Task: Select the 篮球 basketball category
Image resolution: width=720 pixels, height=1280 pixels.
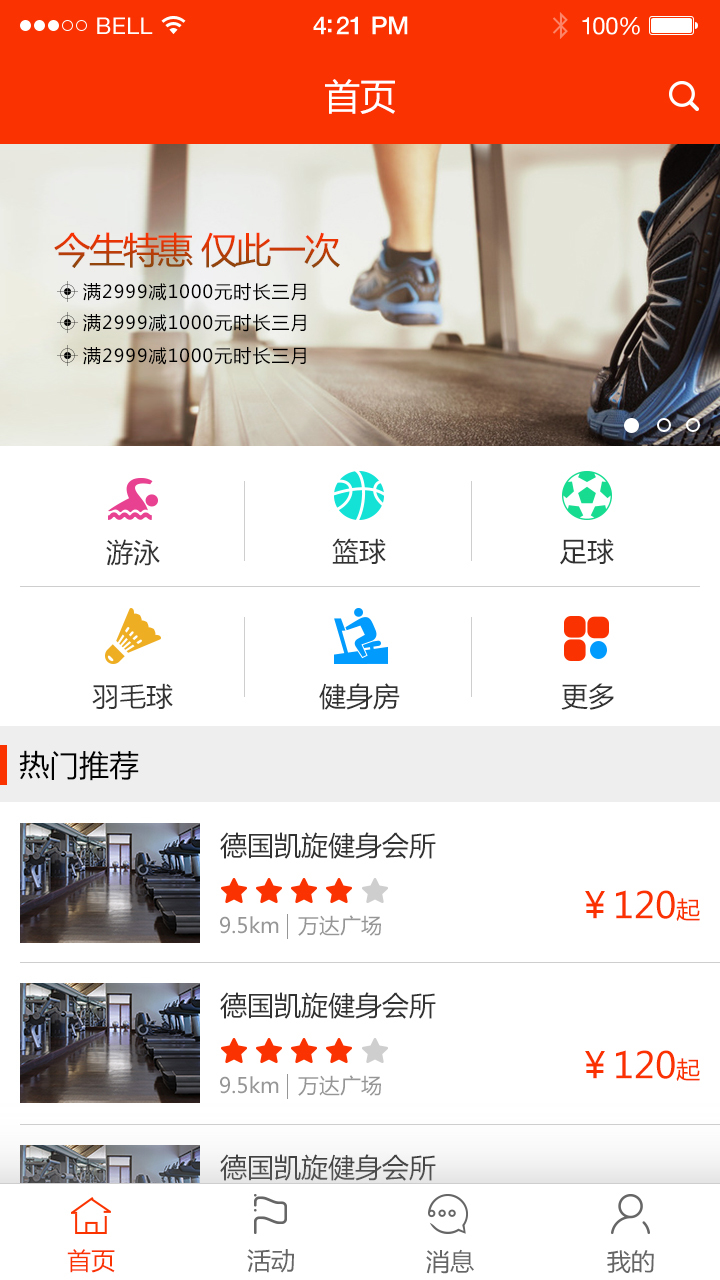Action: click(359, 520)
